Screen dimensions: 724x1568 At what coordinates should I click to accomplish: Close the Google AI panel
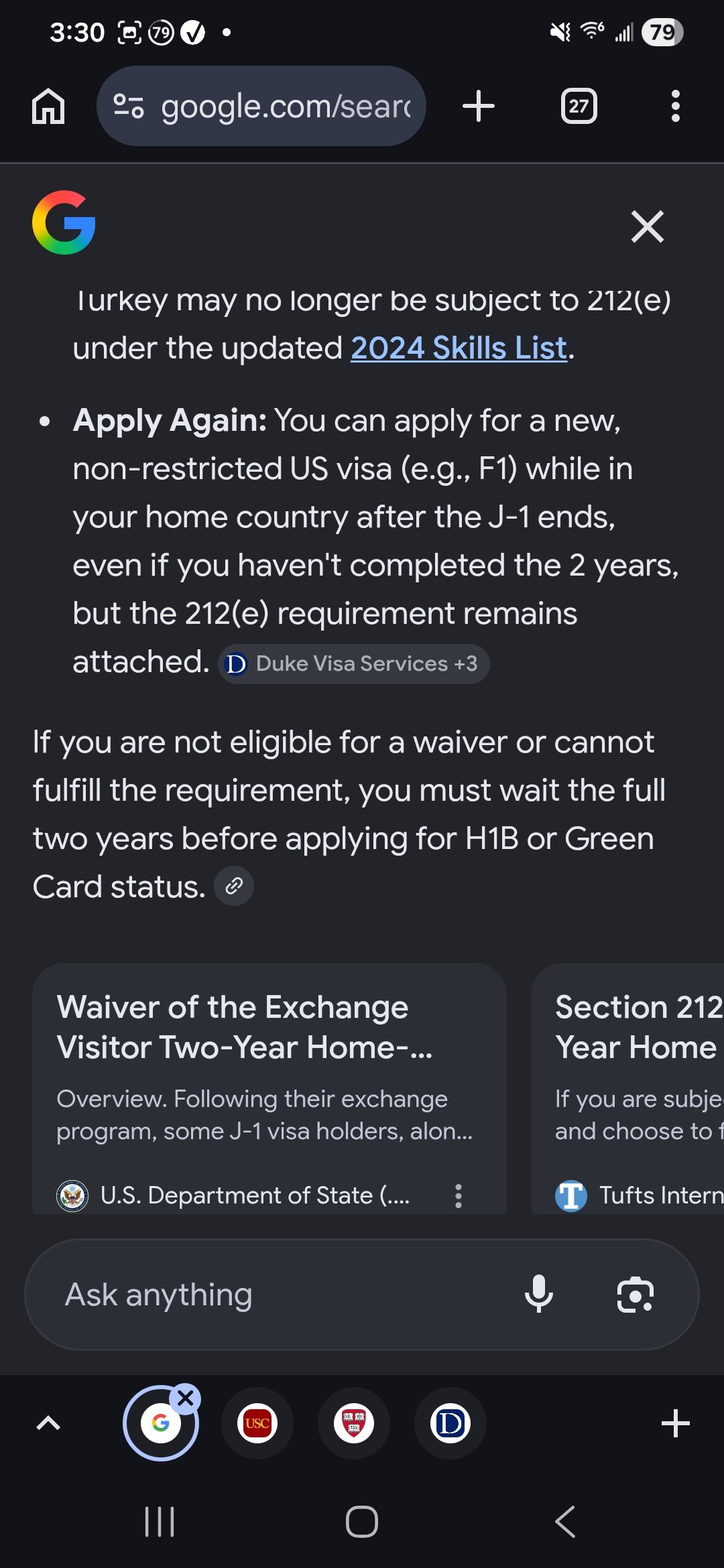tap(647, 226)
